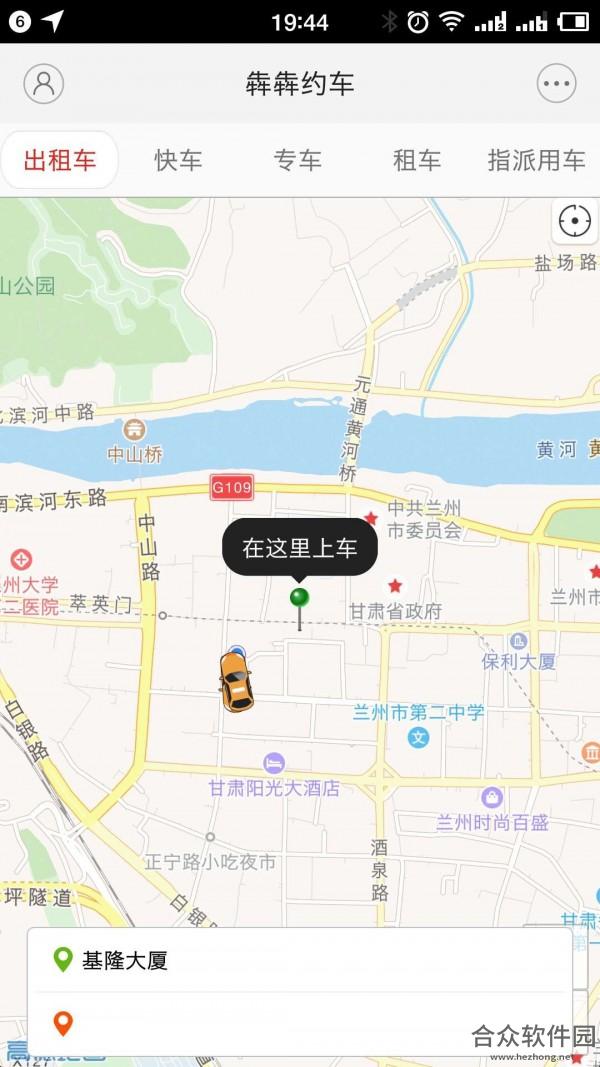600x1067 pixels.
Task: Switch to the 租车 tab
Action: [x=417, y=160]
